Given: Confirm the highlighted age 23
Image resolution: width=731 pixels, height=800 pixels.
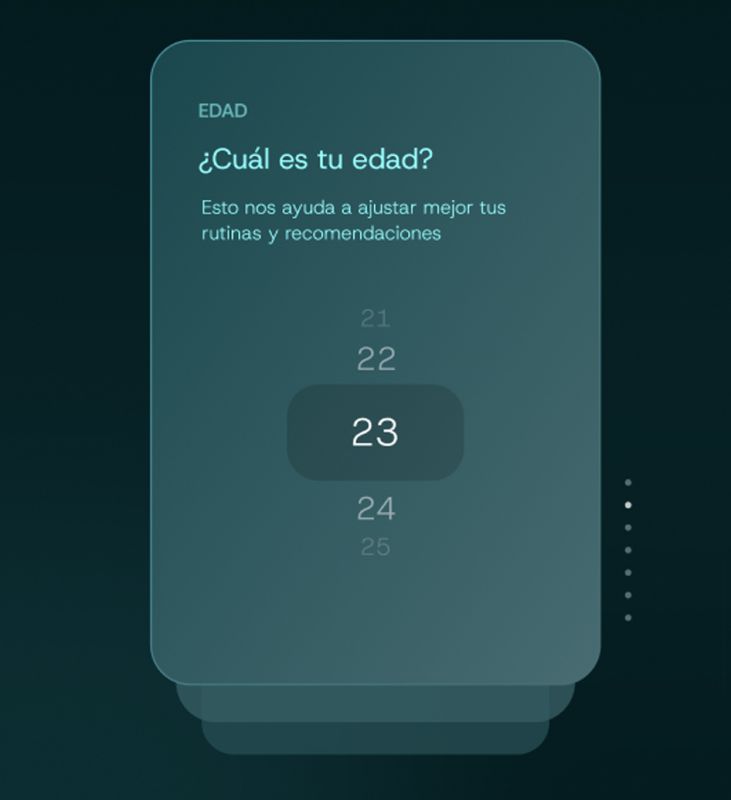Looking at the screenshot, I should click(x=375, y=432).
